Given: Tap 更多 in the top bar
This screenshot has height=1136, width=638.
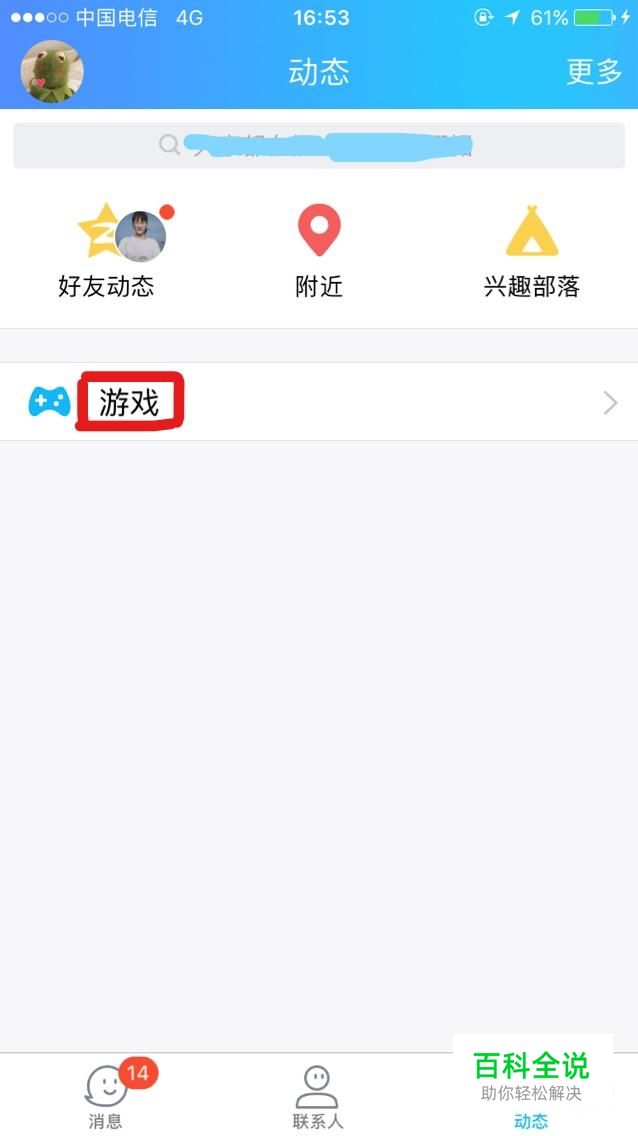Looking at the screenshot, I should click(x=594, y=72).
